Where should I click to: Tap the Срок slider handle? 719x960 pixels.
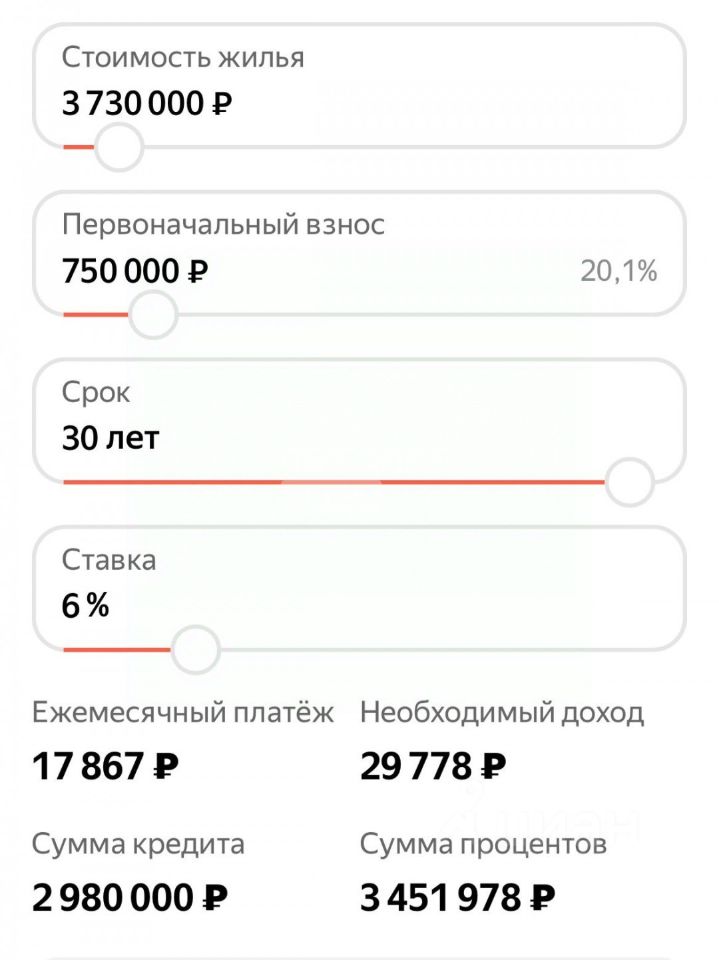point(630,483)
